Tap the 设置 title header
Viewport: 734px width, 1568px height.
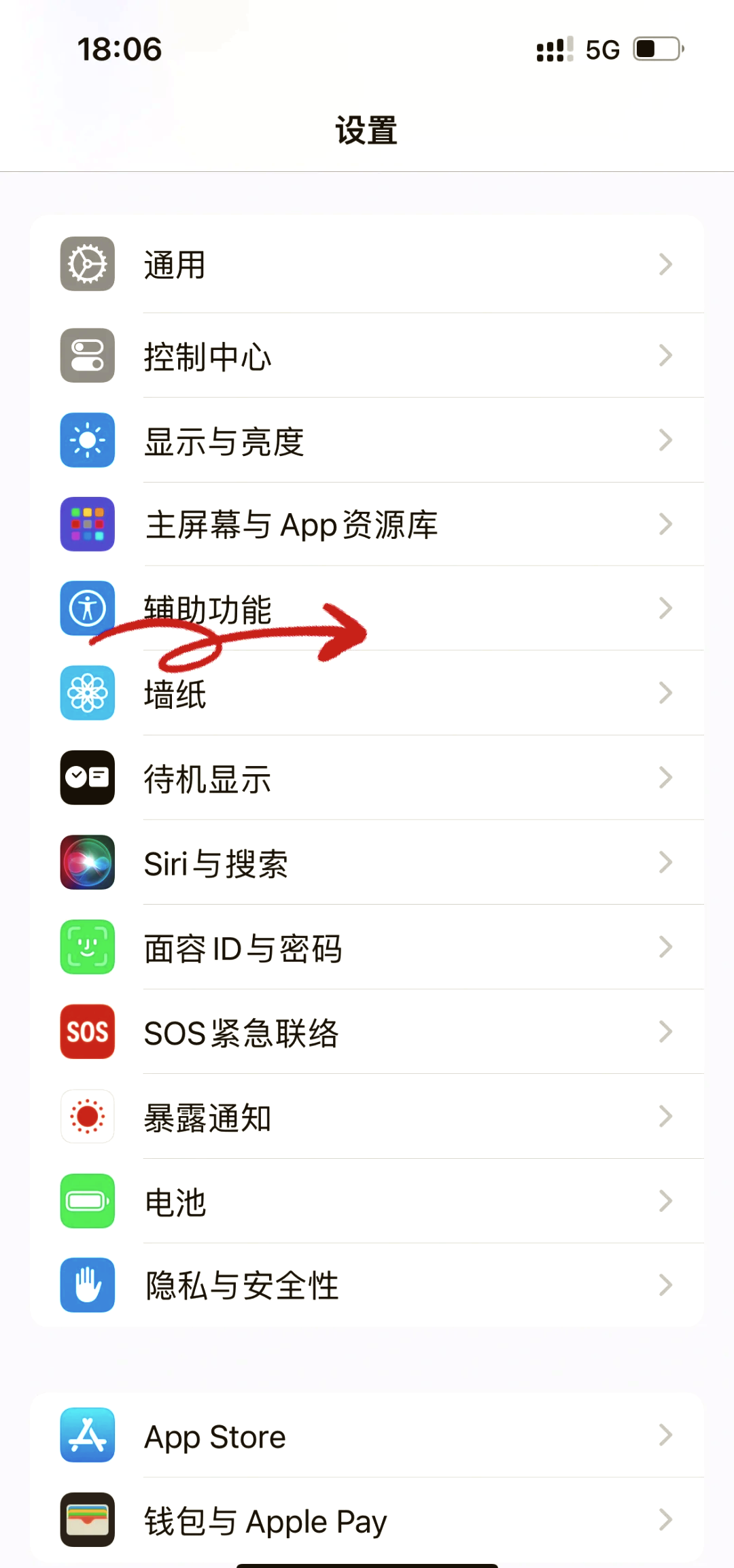click(367, 130)
